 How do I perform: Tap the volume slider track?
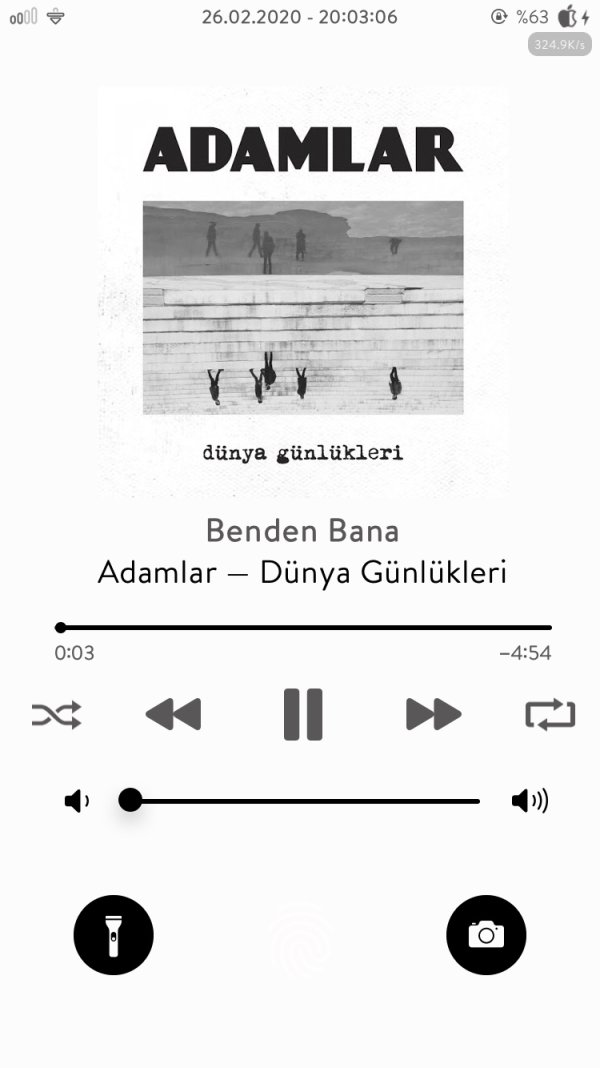305,801
